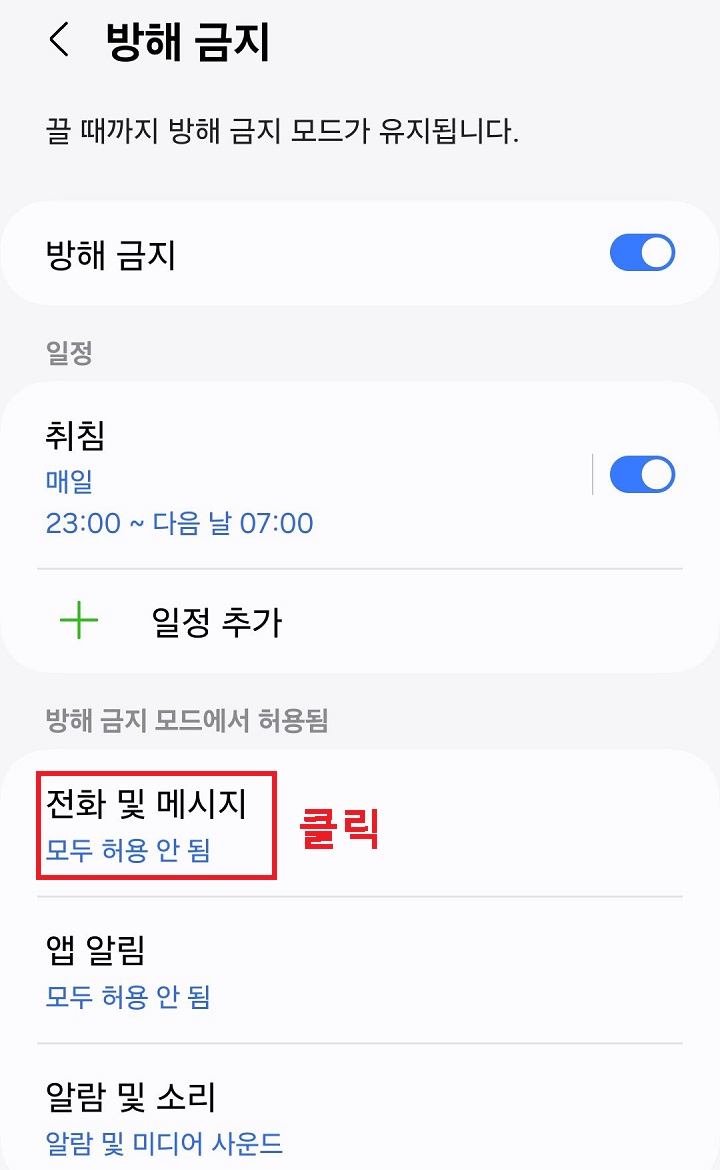Disable the 취침 schedule toggle

641,474
